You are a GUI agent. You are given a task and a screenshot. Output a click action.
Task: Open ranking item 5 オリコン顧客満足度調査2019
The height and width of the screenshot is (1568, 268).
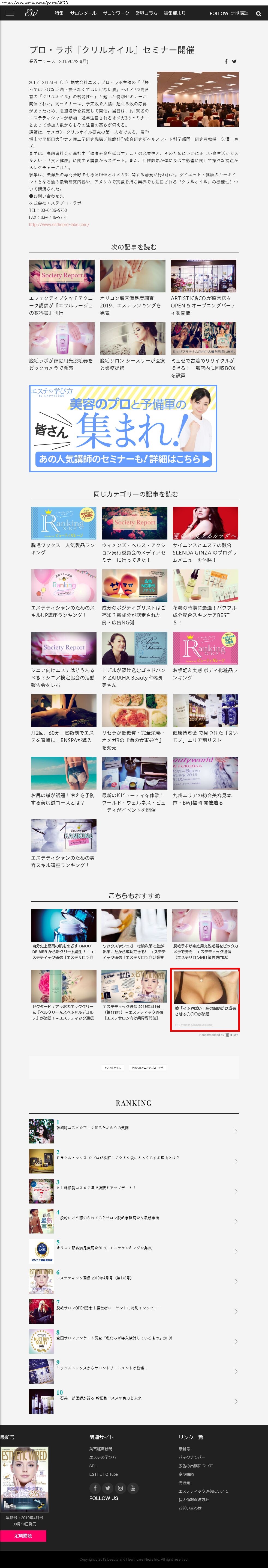pos(104,1248)
